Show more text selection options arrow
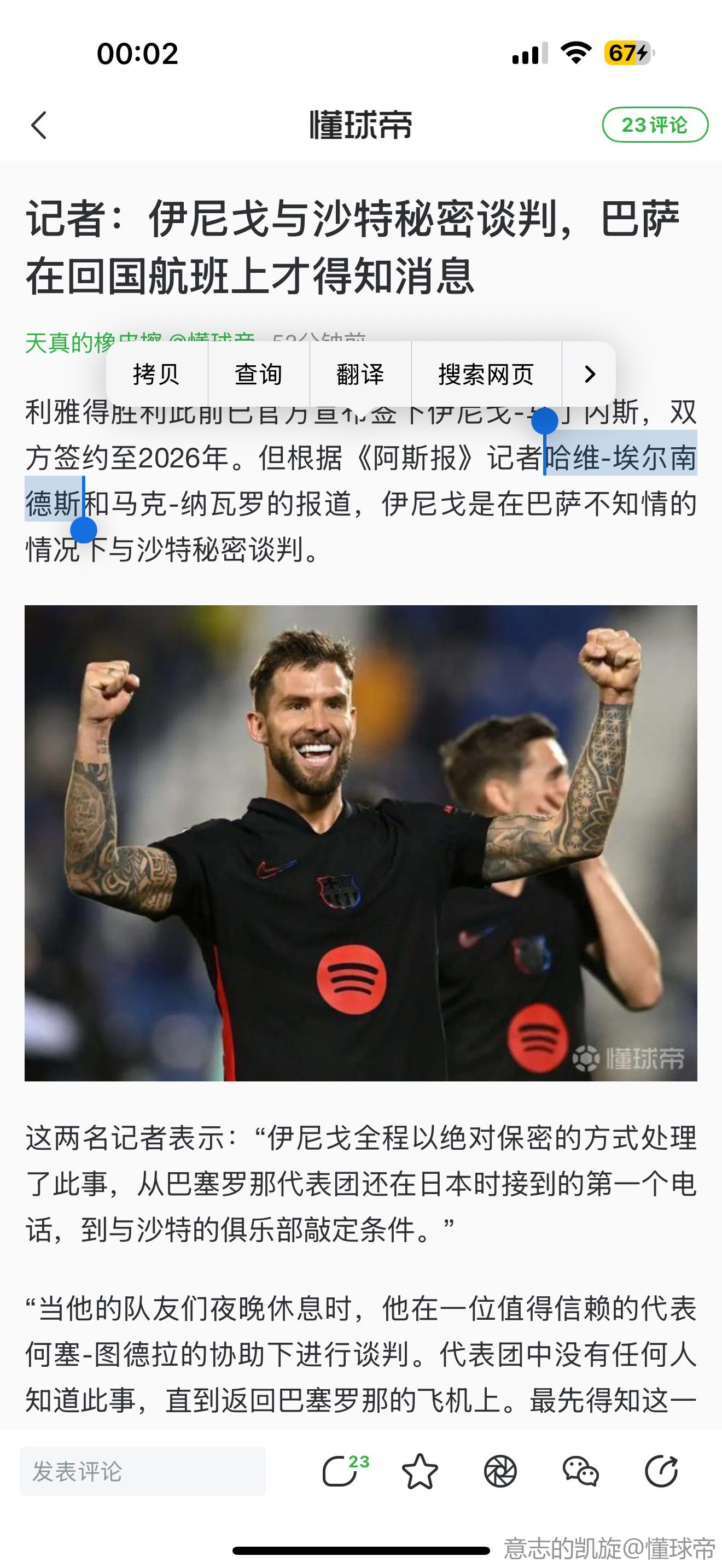The width and height of the screenshot is (722, 1568). click(589, 374)
